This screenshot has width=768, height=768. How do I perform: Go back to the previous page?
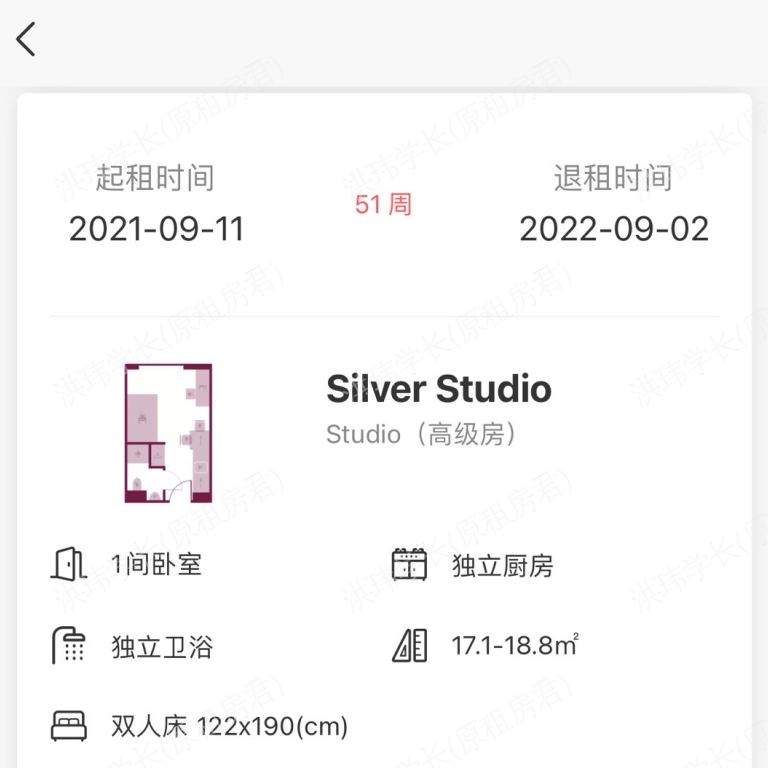click(27, 40)
